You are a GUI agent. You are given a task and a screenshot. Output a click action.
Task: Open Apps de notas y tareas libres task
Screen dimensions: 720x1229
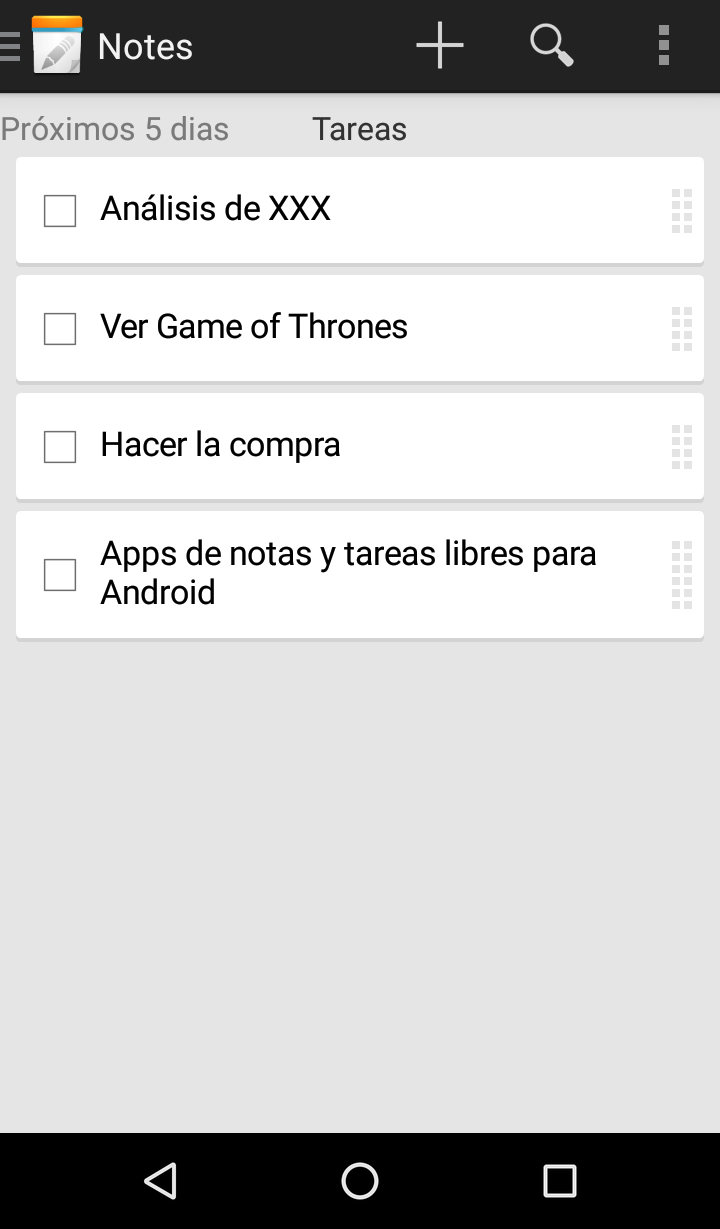click(348, 573)
